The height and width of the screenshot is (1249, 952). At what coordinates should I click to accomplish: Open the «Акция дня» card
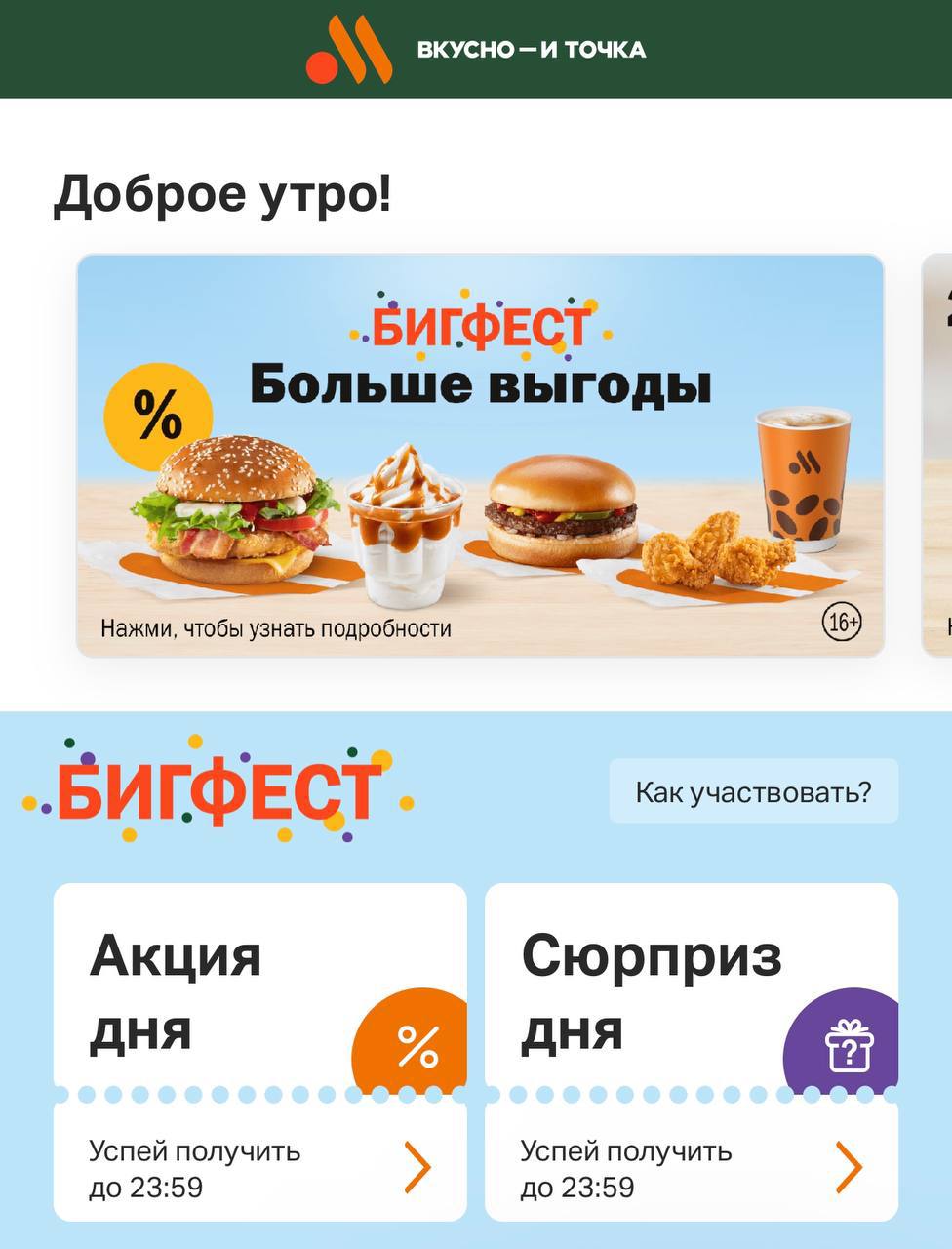[x=259, y=1051]
